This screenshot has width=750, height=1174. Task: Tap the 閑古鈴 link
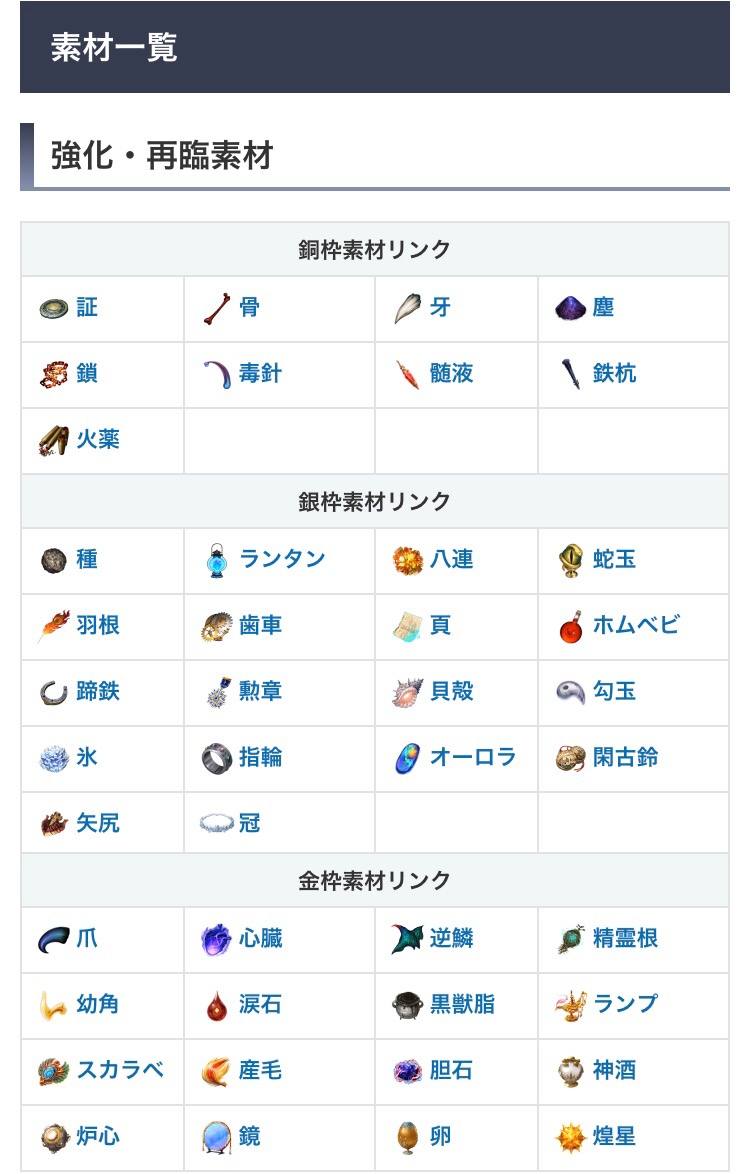click(626, 757)
